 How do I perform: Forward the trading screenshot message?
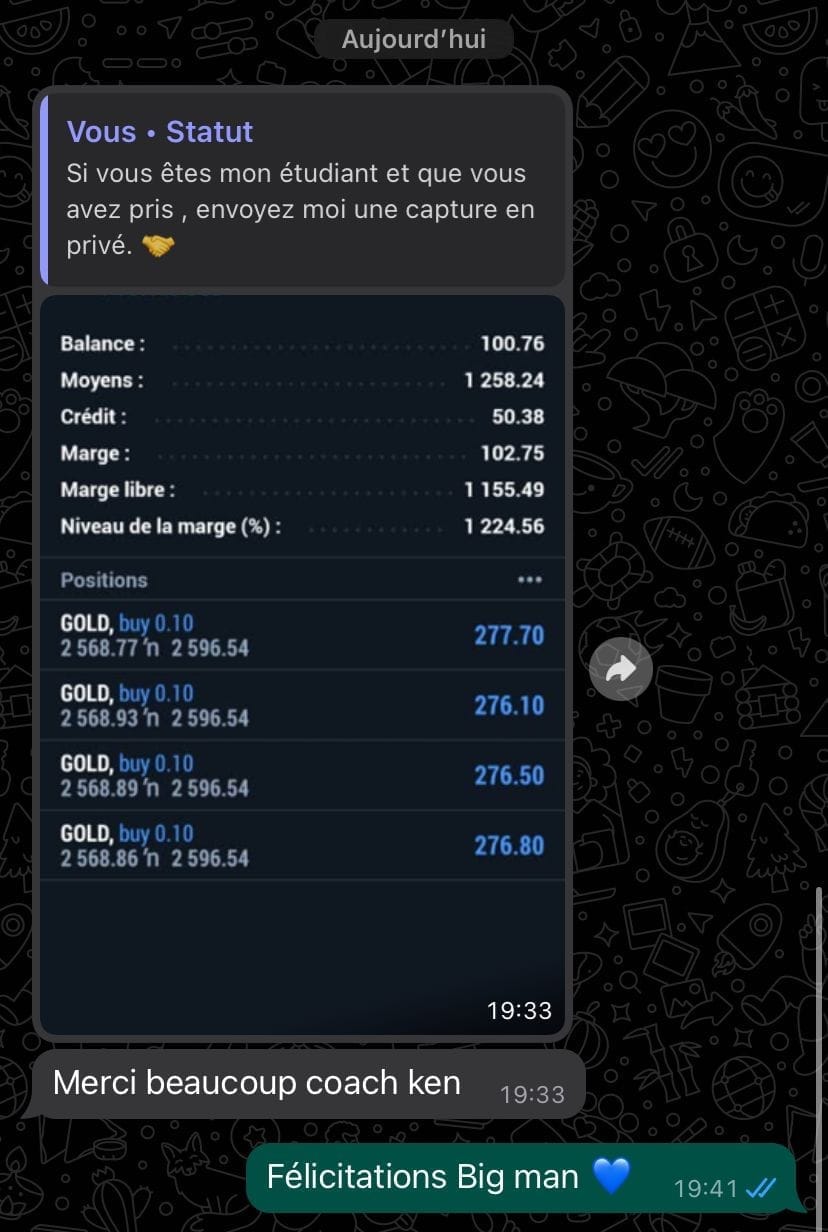click(x=620, y=669)
